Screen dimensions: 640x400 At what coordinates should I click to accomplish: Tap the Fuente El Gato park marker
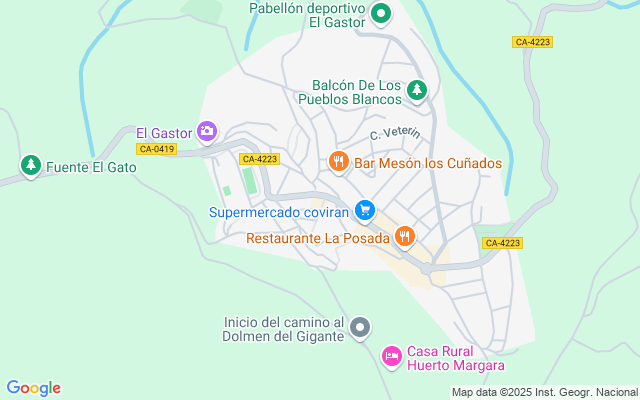tap(31, 166)
